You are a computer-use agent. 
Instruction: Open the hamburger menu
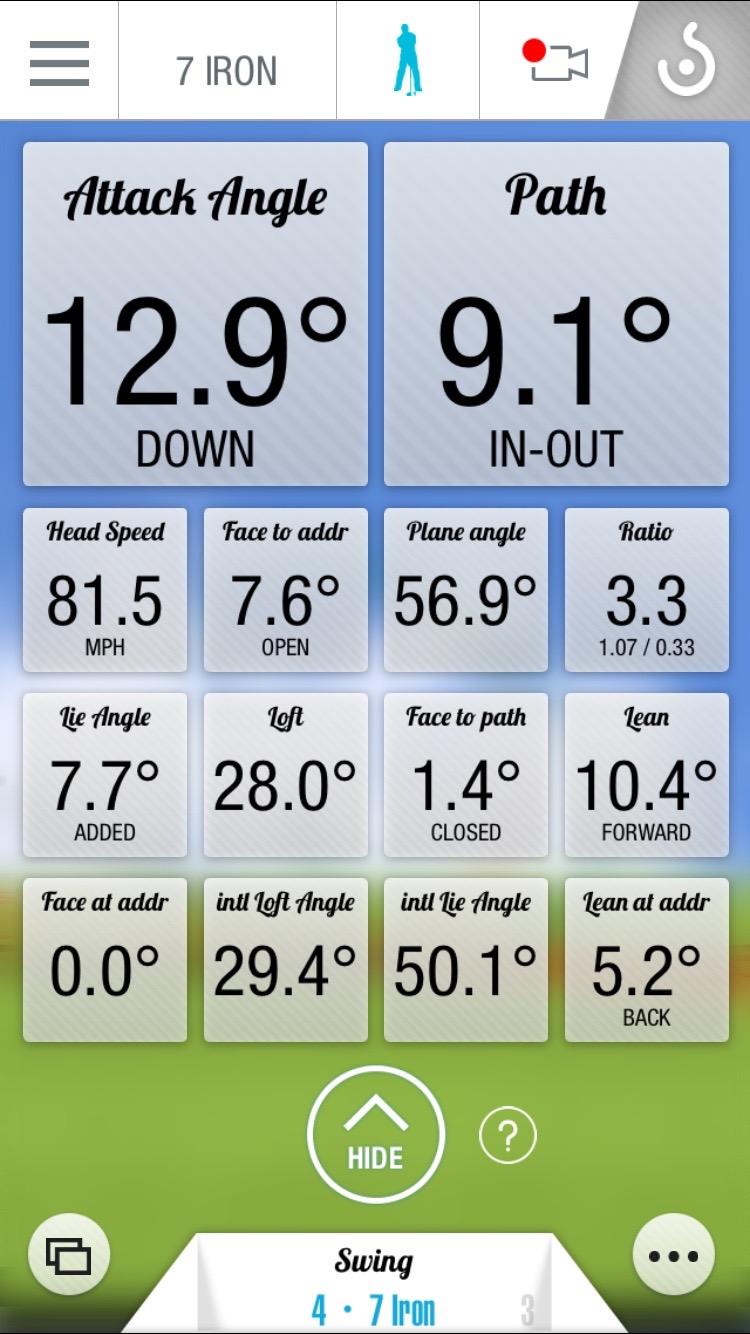(59, 62)
